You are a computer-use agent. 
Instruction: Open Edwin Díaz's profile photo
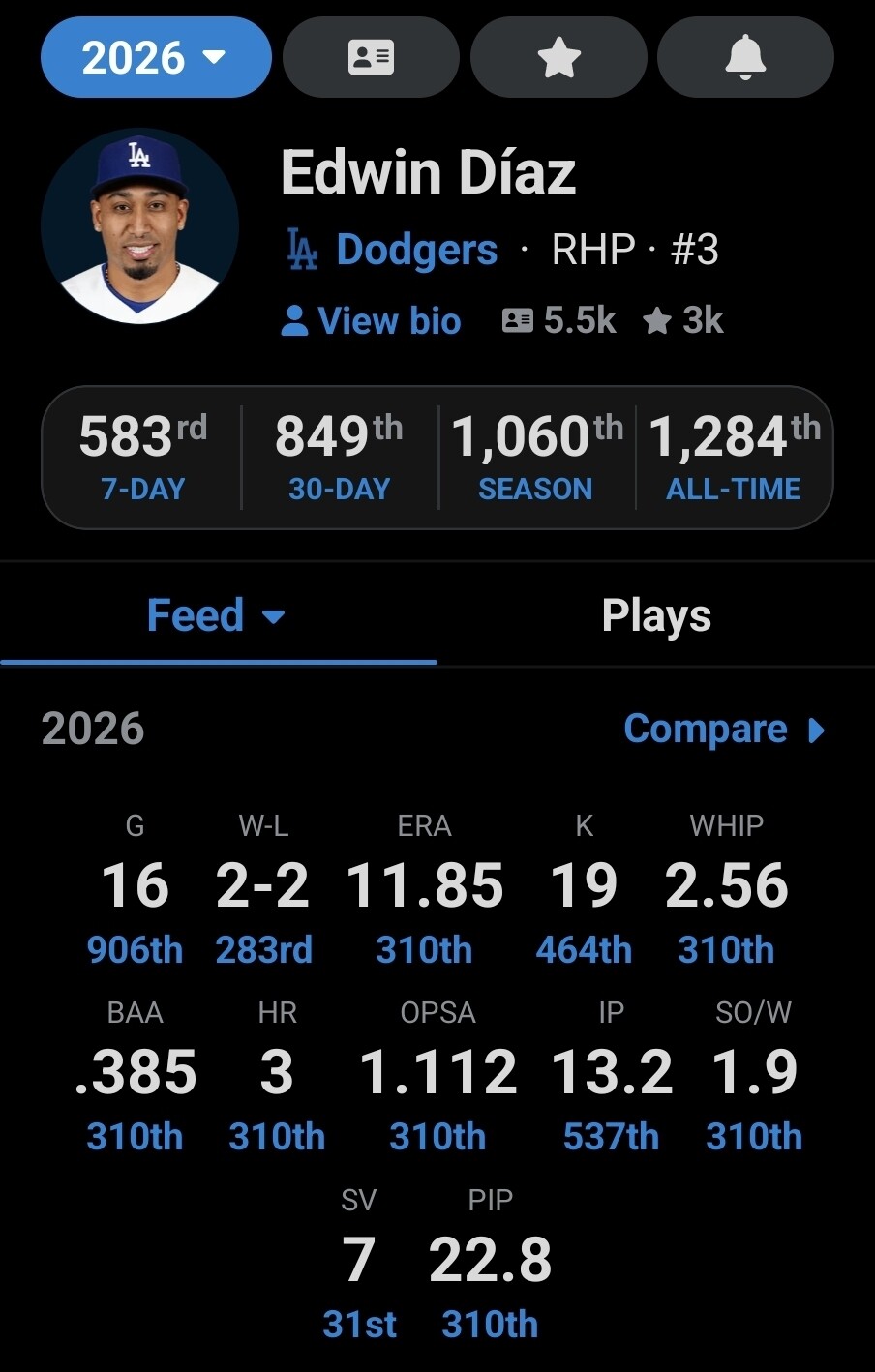[x=139, y=226]
